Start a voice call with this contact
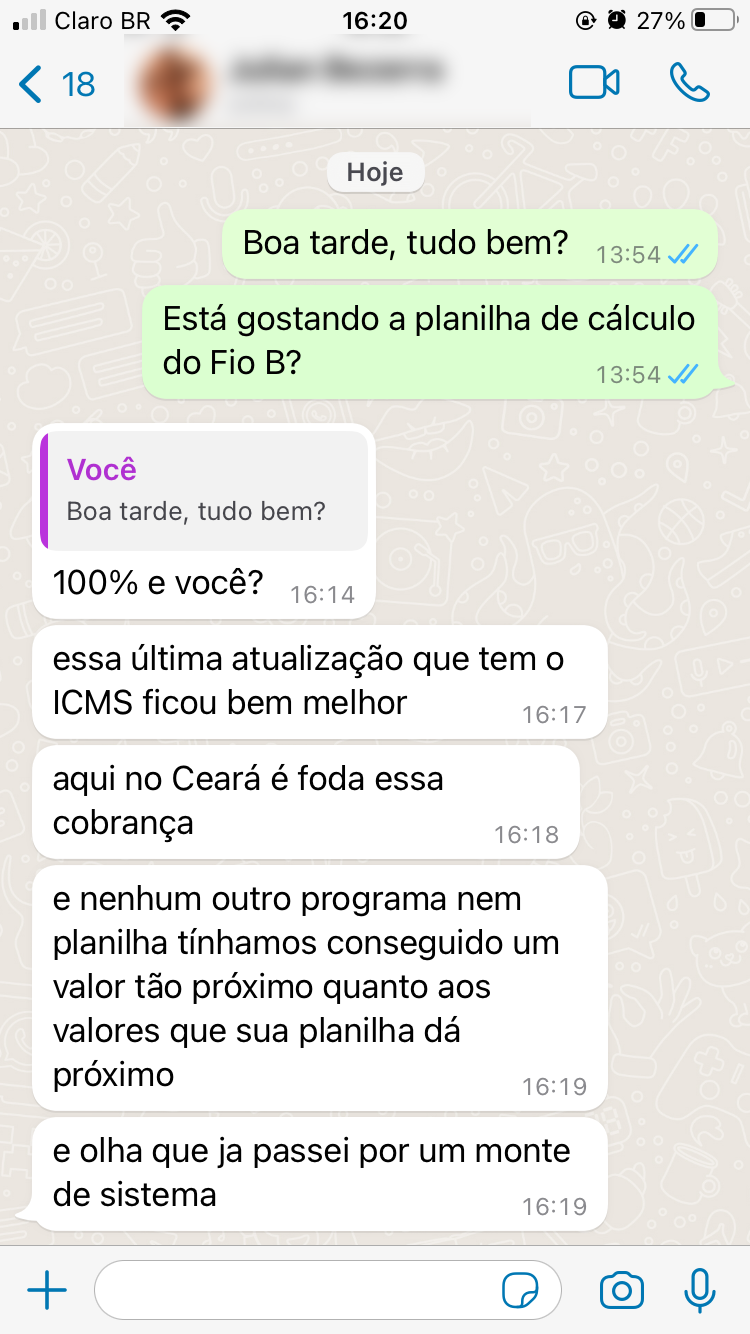750x1334 pixels. click(x=689, y=83)
